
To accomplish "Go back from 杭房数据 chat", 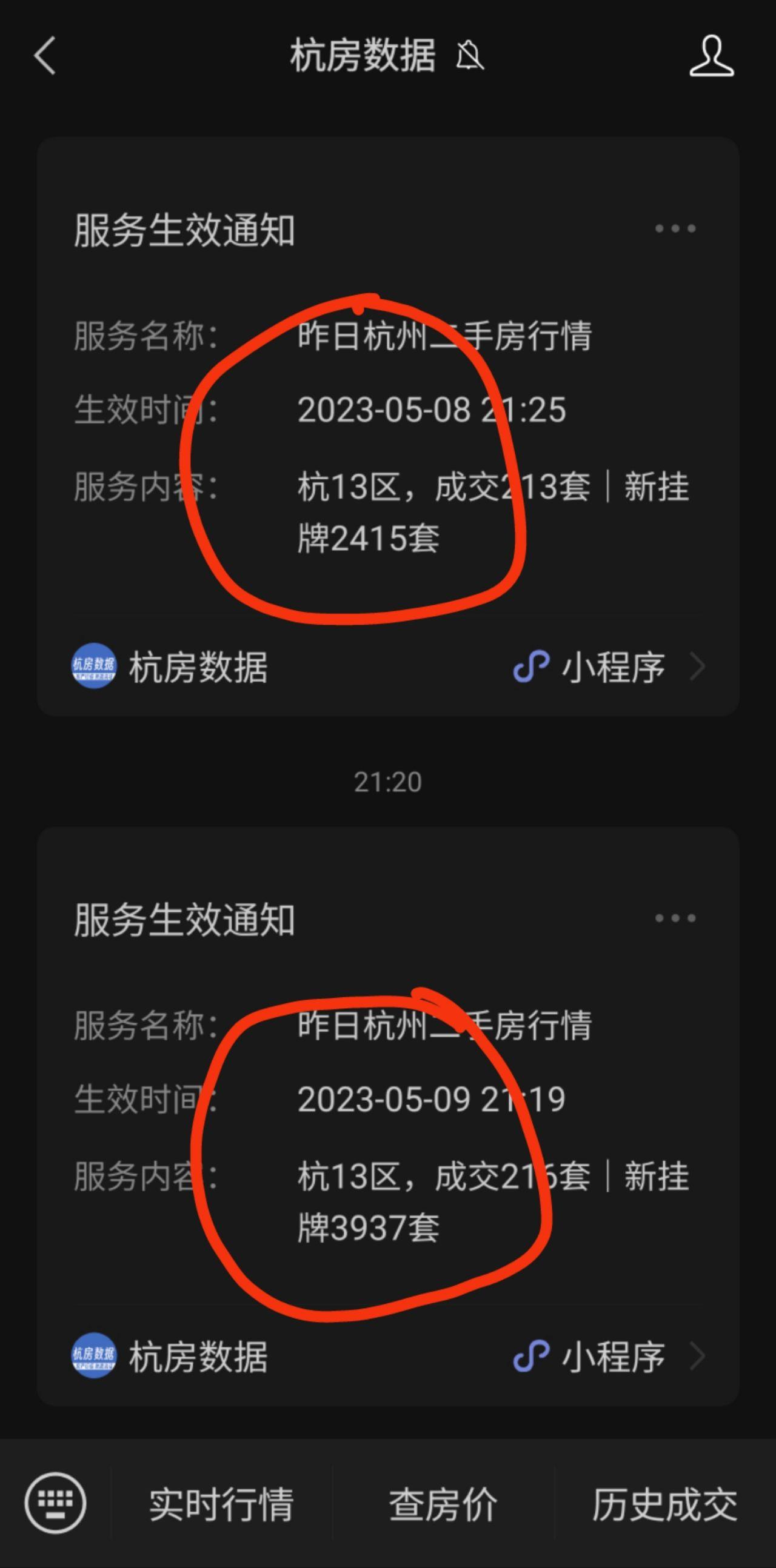I will point(44,55).
